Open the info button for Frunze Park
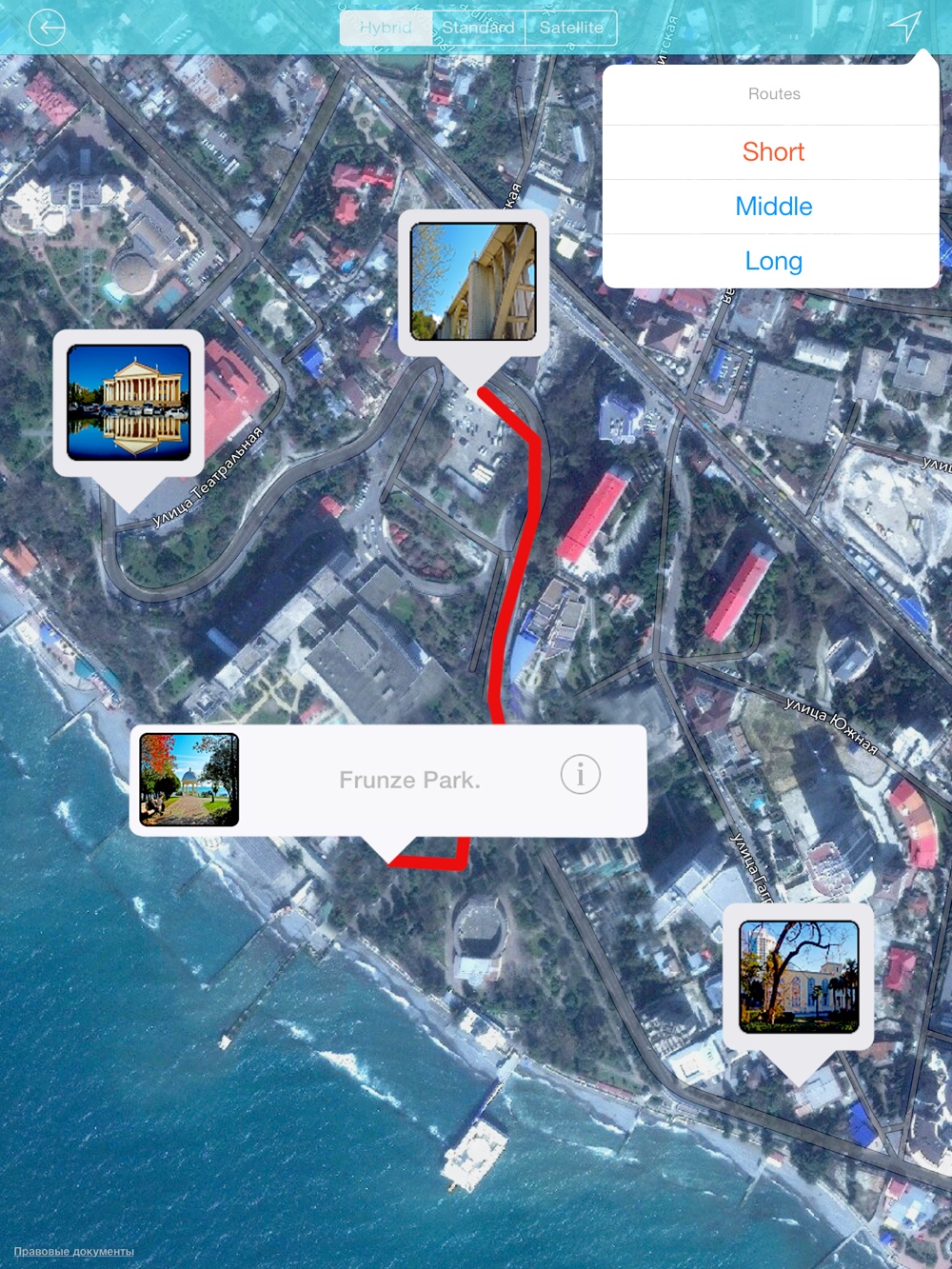Image resolution: width=952 pixels, height=1269 pixels. [x=580, y=774]
